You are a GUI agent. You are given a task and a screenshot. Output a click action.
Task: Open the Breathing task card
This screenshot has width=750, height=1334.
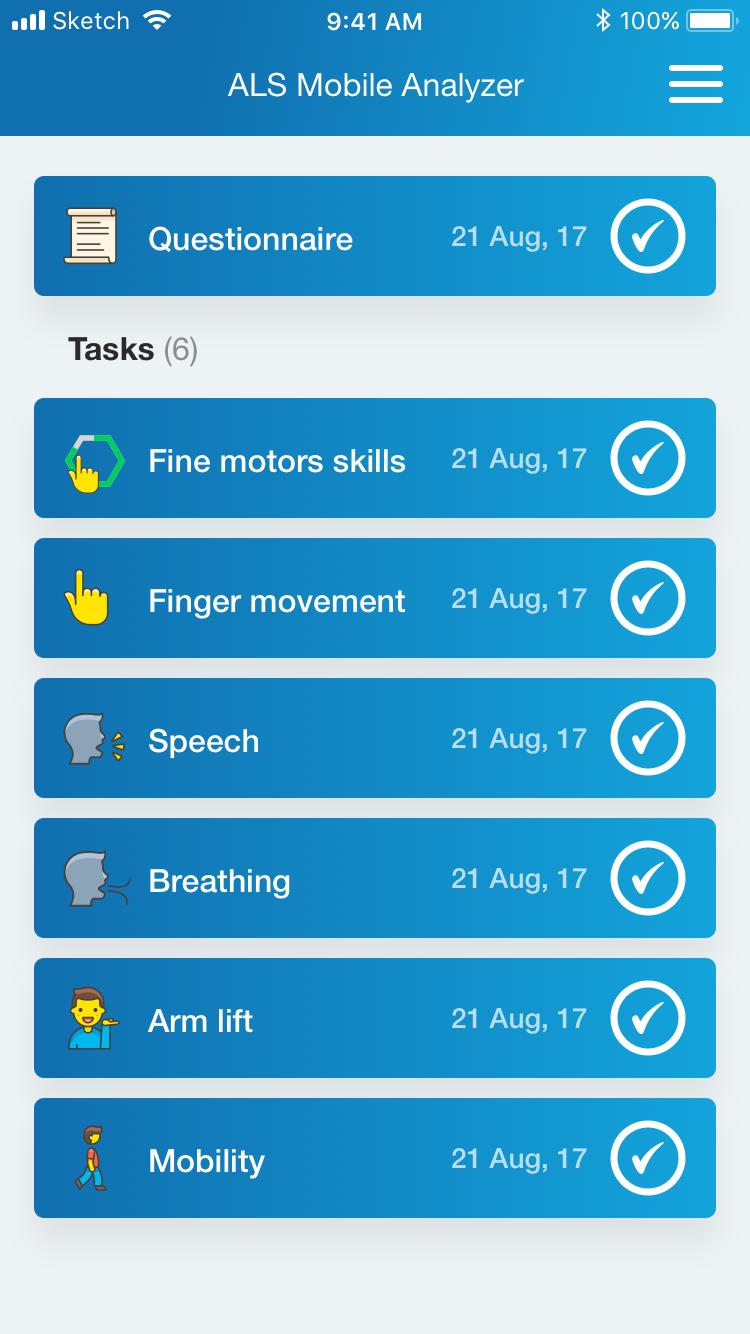point(375,878)
